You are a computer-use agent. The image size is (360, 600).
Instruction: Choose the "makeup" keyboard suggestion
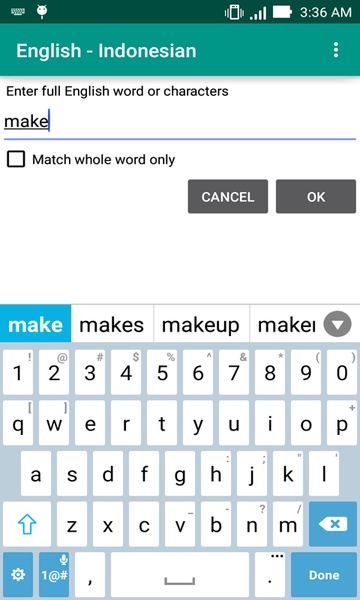click(x=201, y=324)
